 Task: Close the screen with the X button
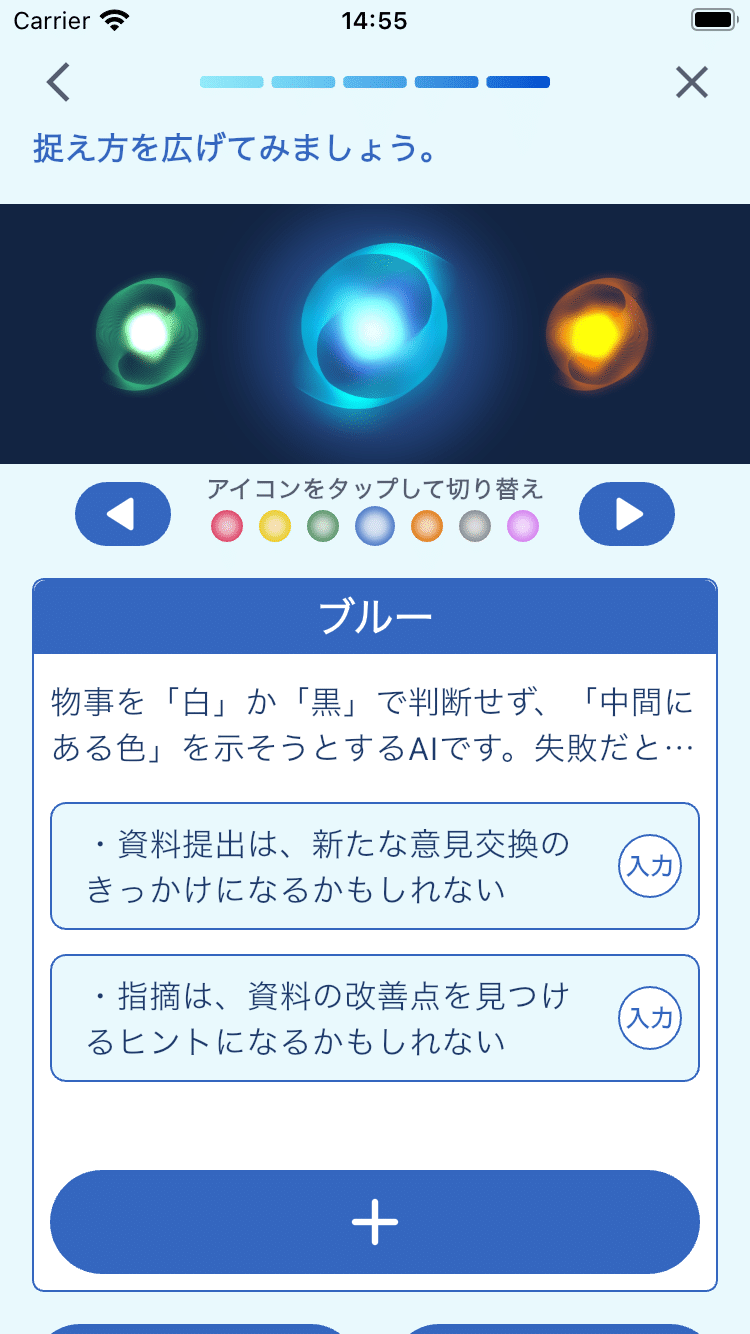(x=691, y=82)
